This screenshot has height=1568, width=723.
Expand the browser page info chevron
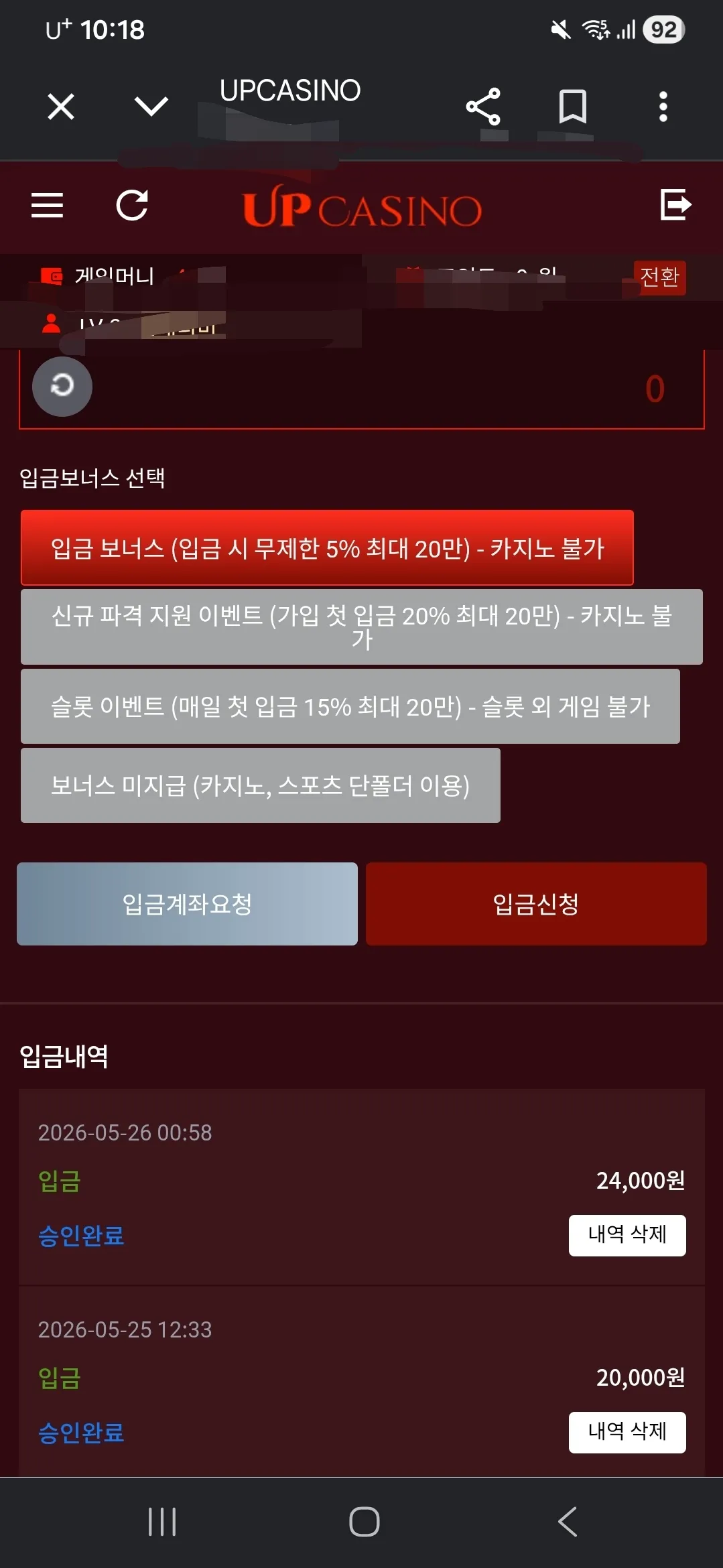coord(151,106)
